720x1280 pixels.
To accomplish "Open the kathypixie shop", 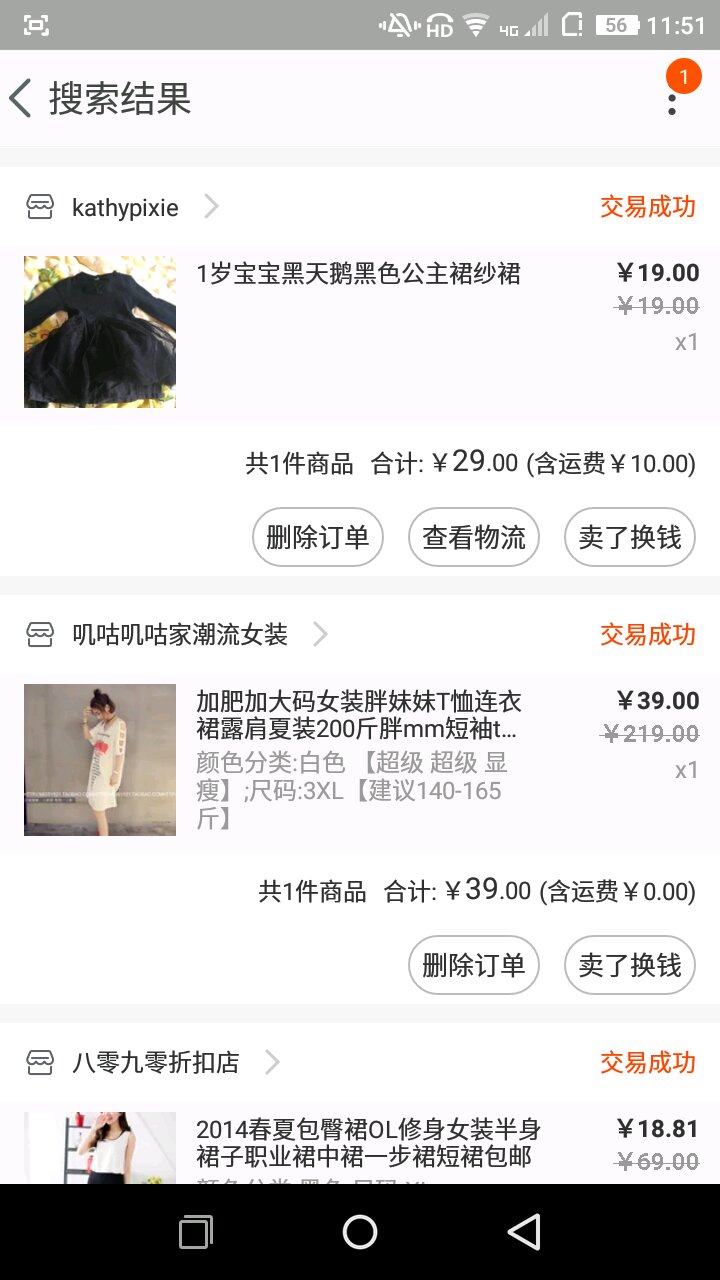I will click(x=125, y=208).
